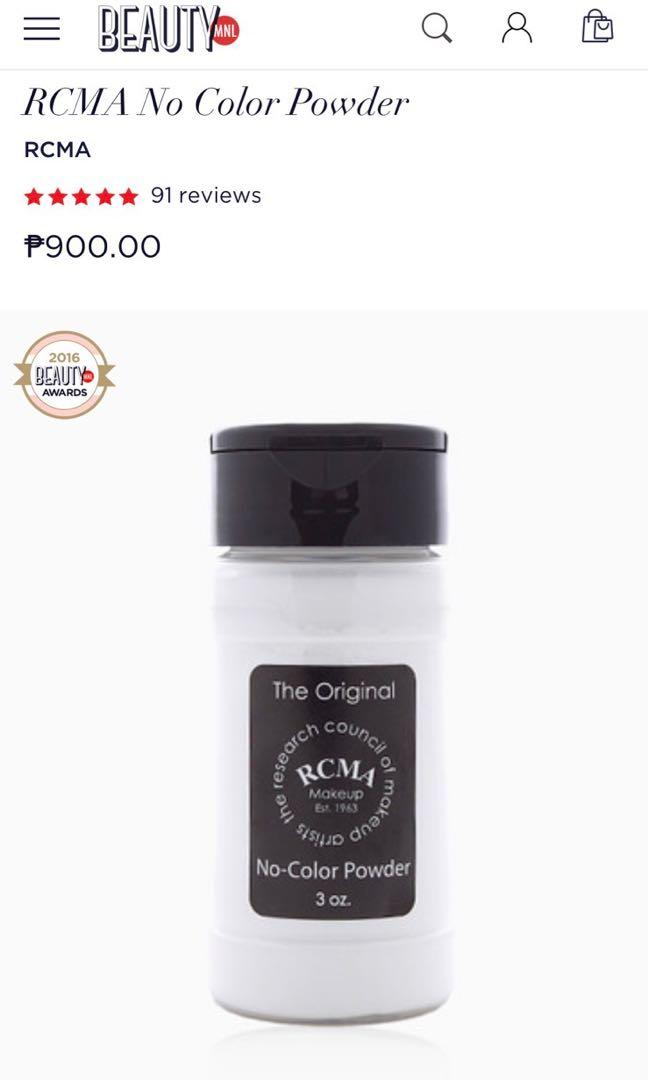The height and width of the screenshot is (1080, 648).
Task: View the shopping bag
Action: [597, 28]
